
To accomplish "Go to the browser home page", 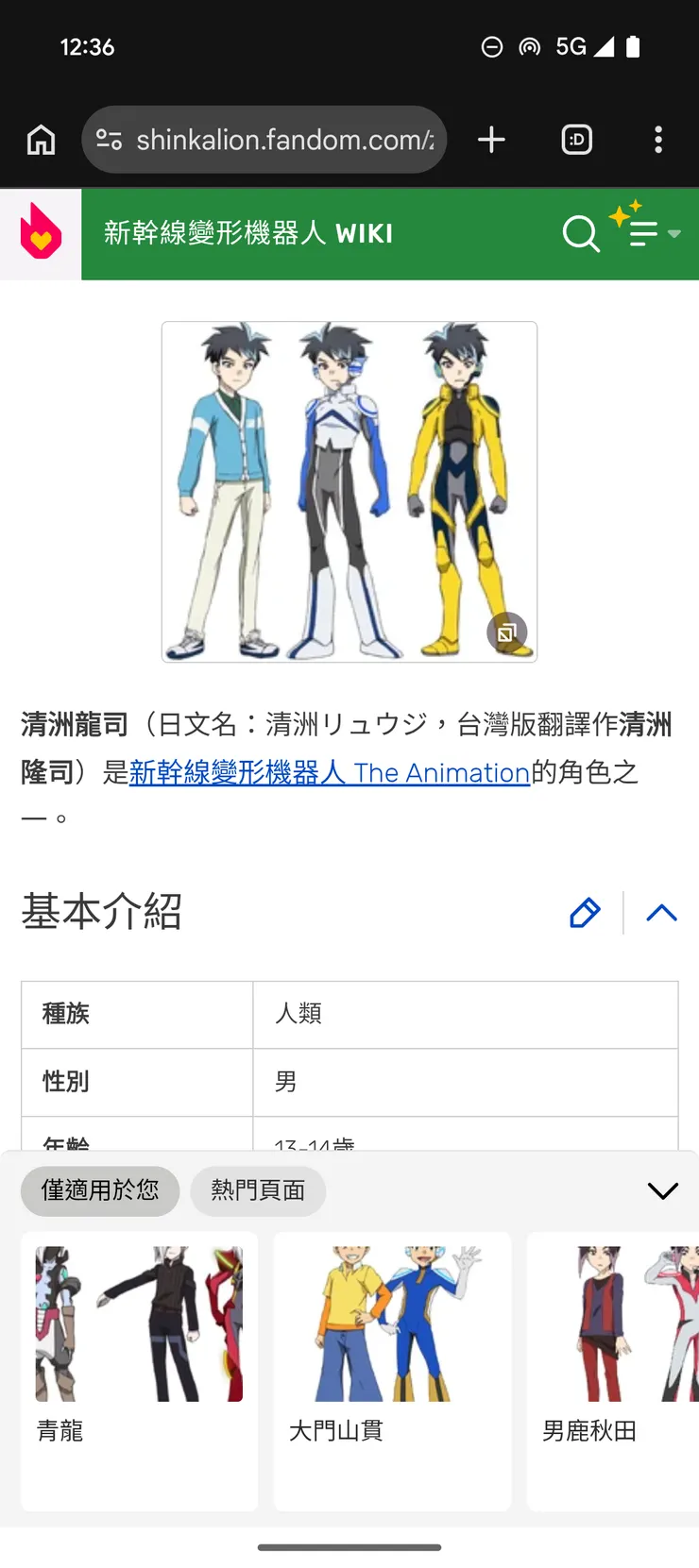I will [41, 140].
